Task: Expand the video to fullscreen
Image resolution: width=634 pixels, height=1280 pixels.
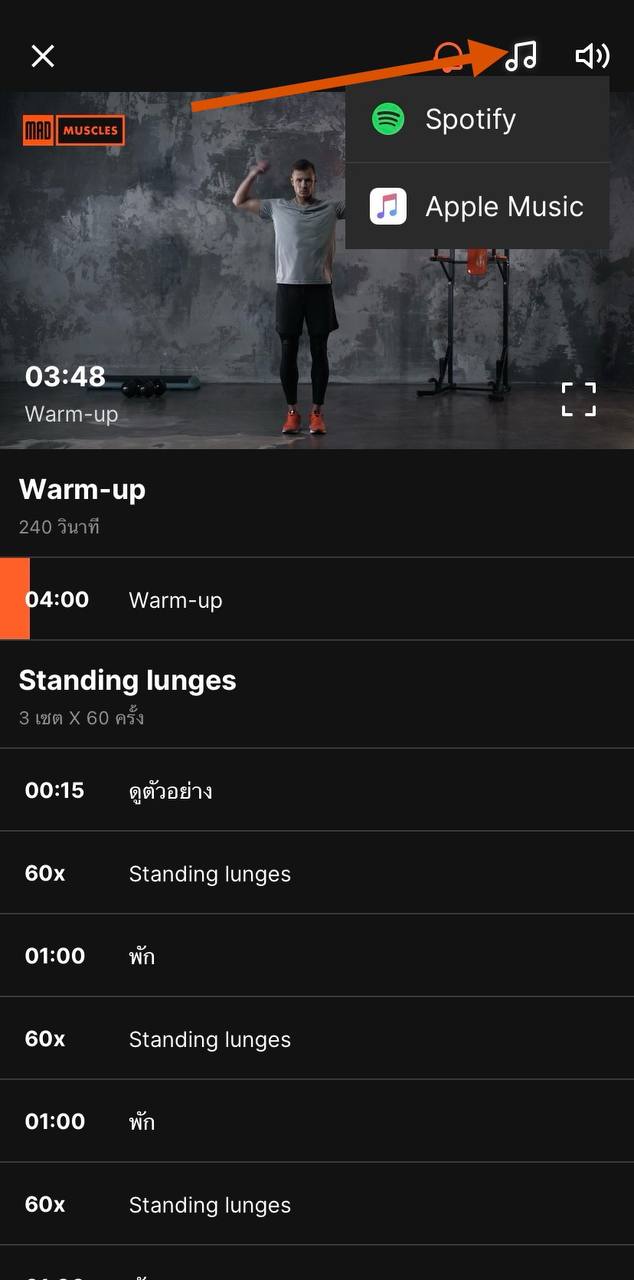Action: tap(578, 398)
